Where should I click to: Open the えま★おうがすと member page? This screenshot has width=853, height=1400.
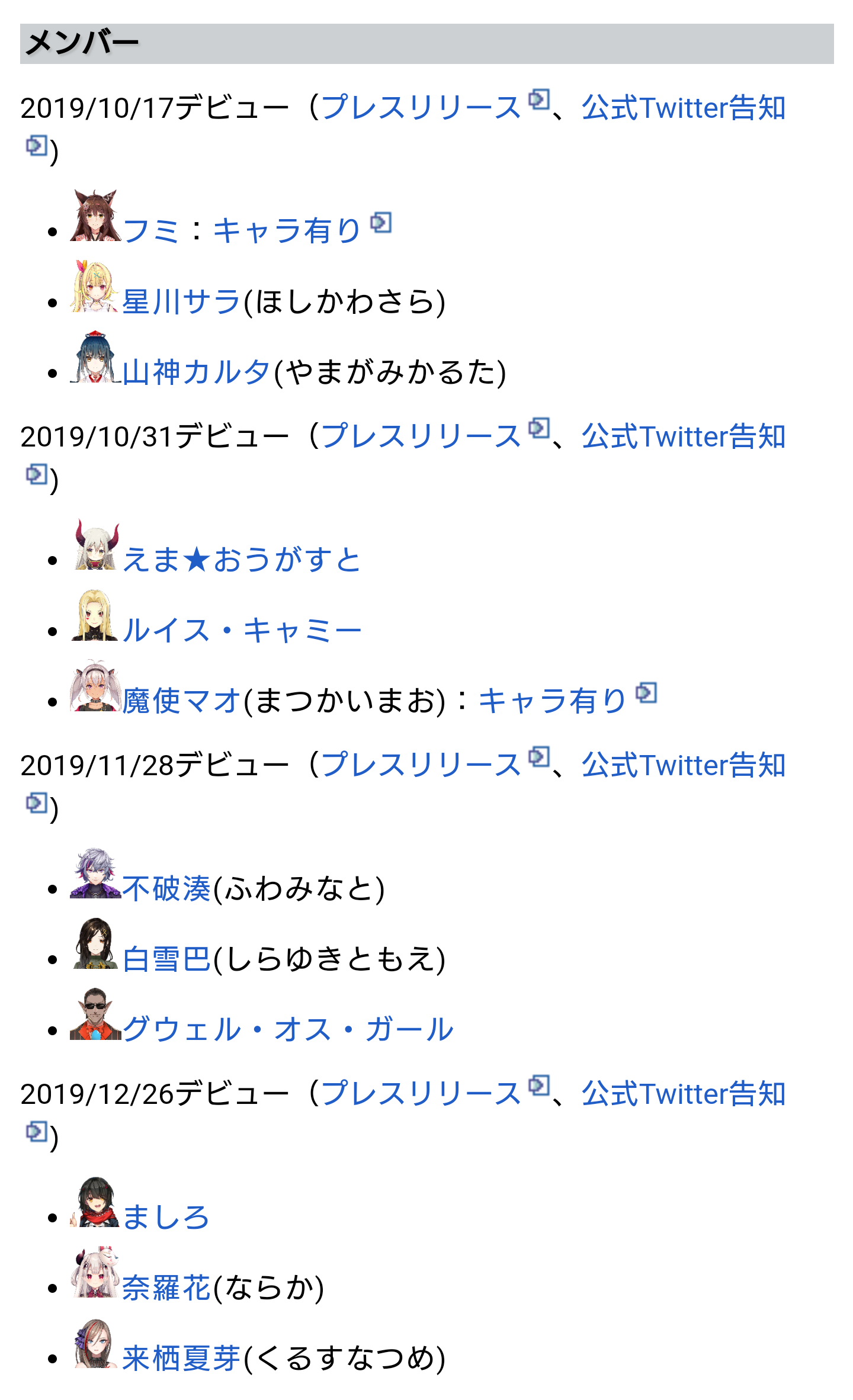(x=242, y=560)
